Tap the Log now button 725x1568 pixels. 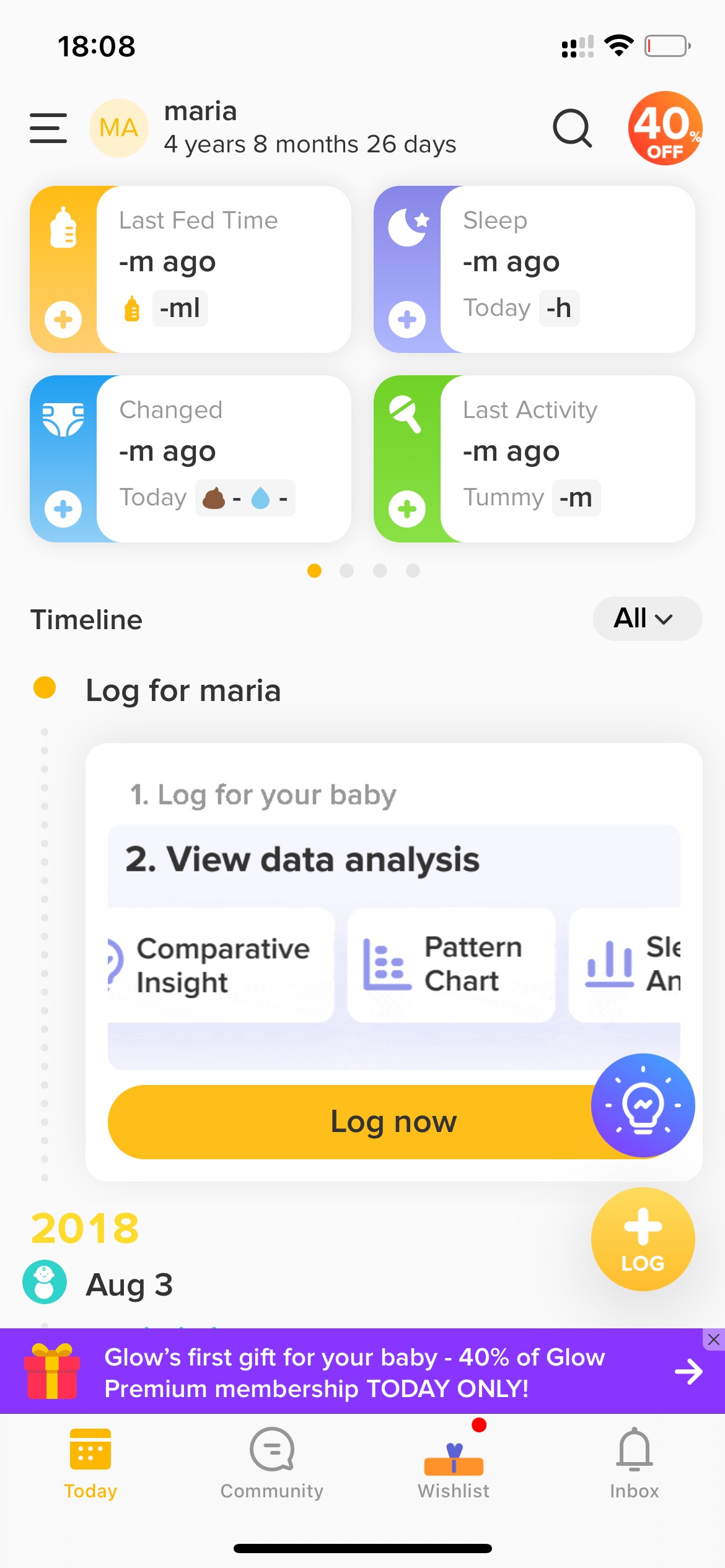click(394, 1122)
